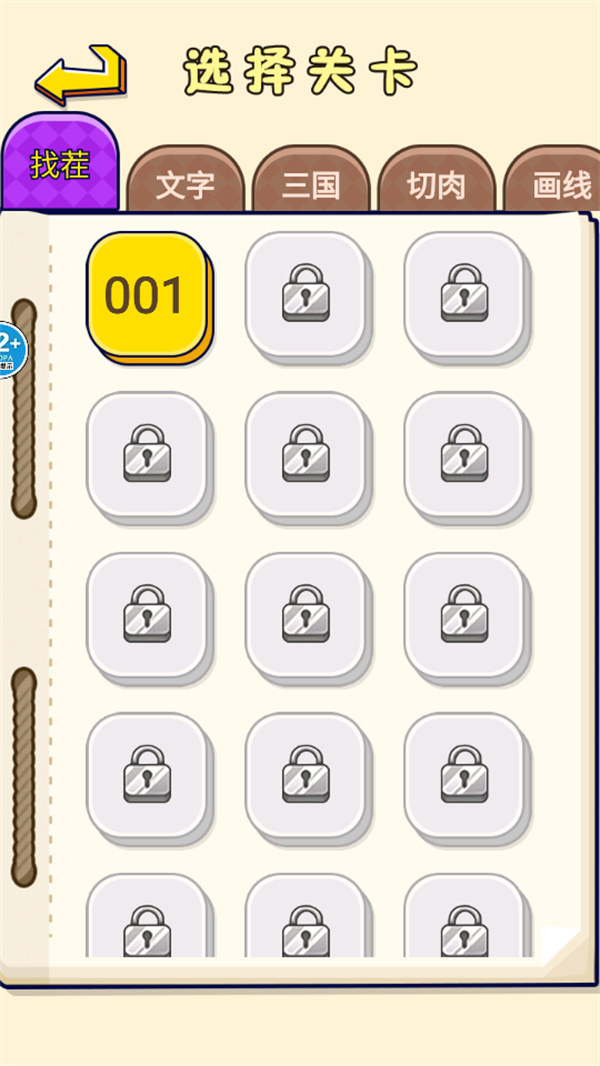The width and height of the screenshot is (600, 1066).
Task: Switch to the 文字 tab
Action: (185, 185)
